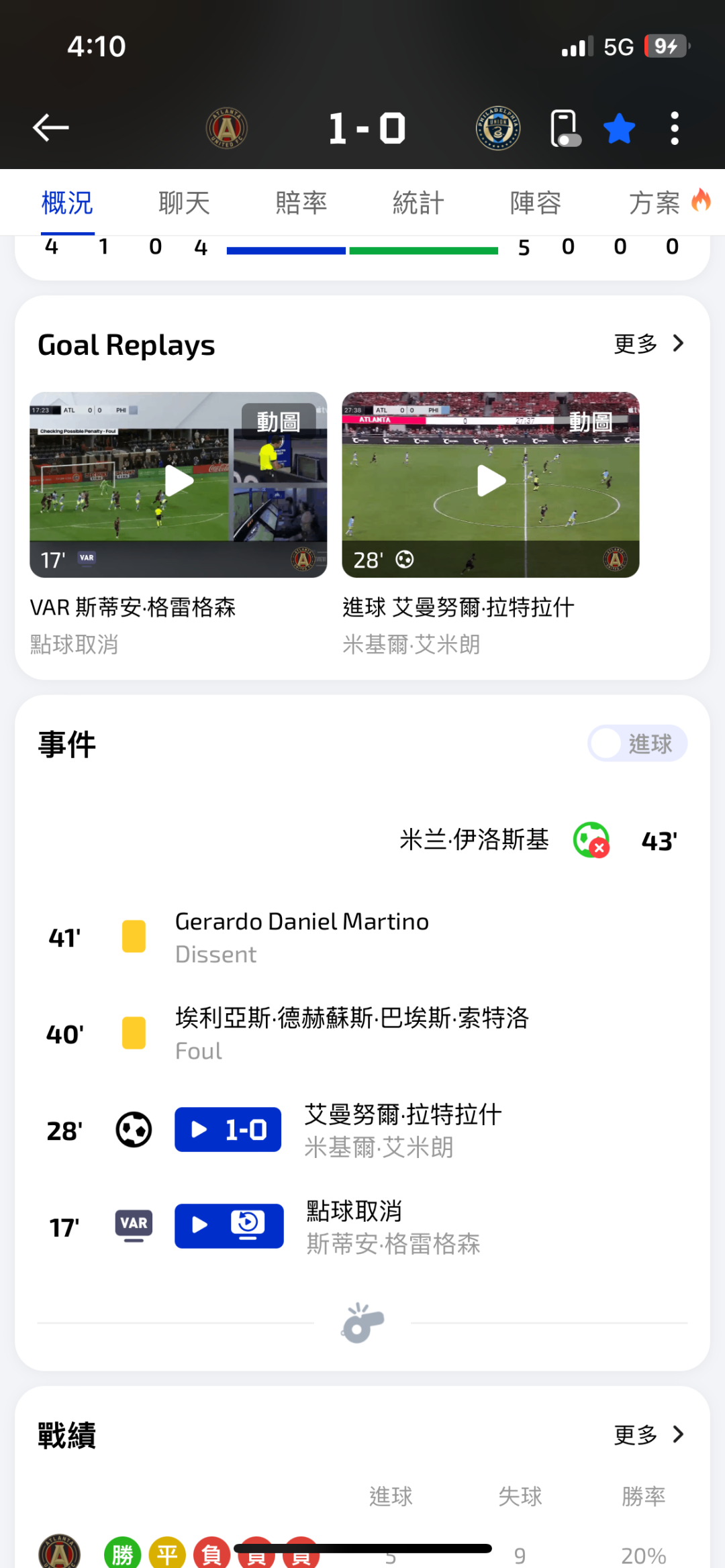Toggle the phone notification icon in header

(565, 127)
